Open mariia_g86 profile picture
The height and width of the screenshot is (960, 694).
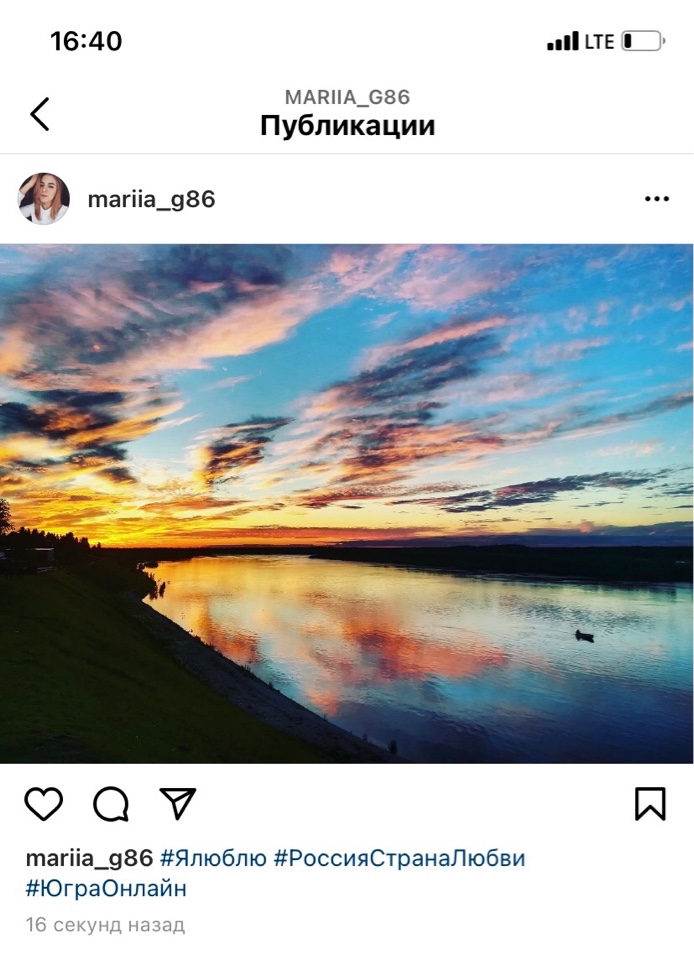(x=44, y=199)
